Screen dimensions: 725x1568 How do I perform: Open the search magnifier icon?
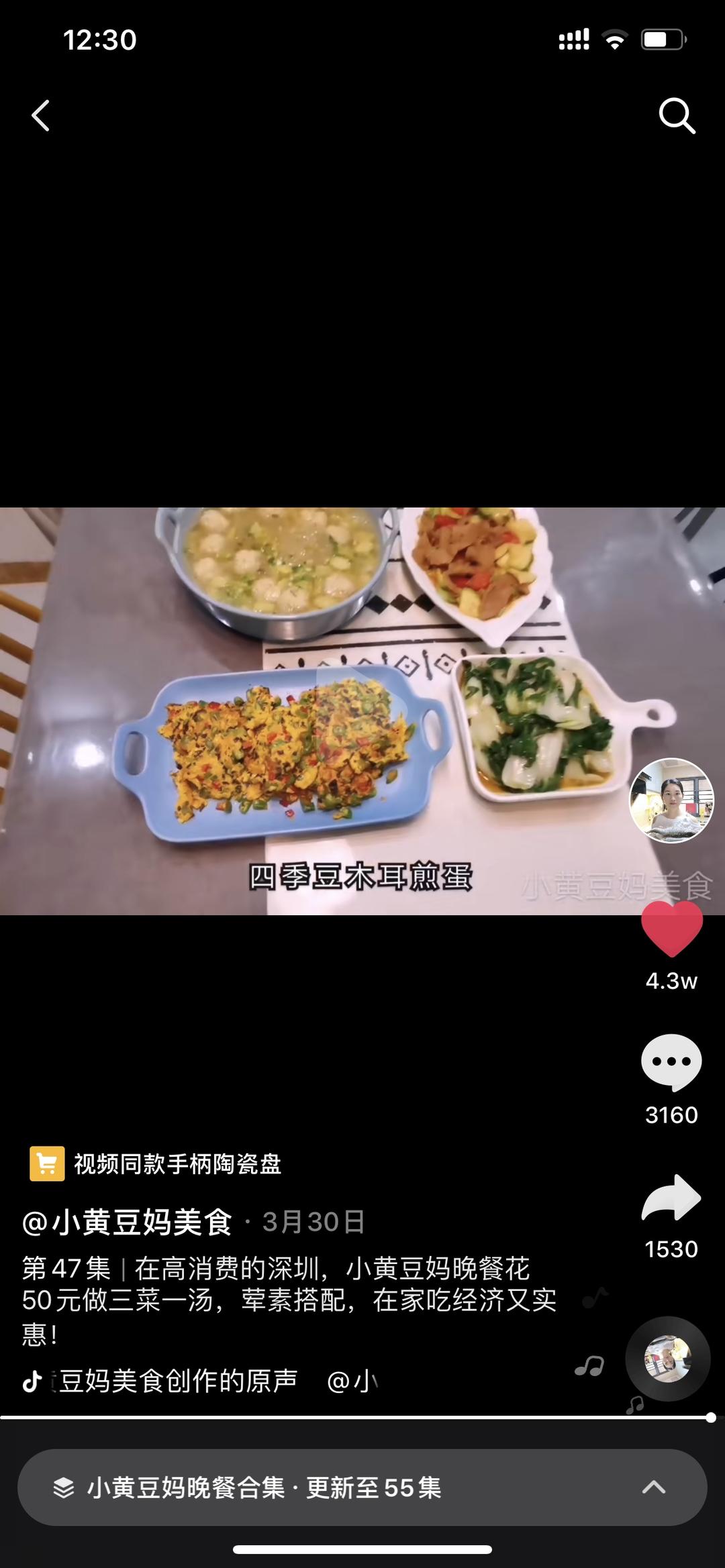677,115
